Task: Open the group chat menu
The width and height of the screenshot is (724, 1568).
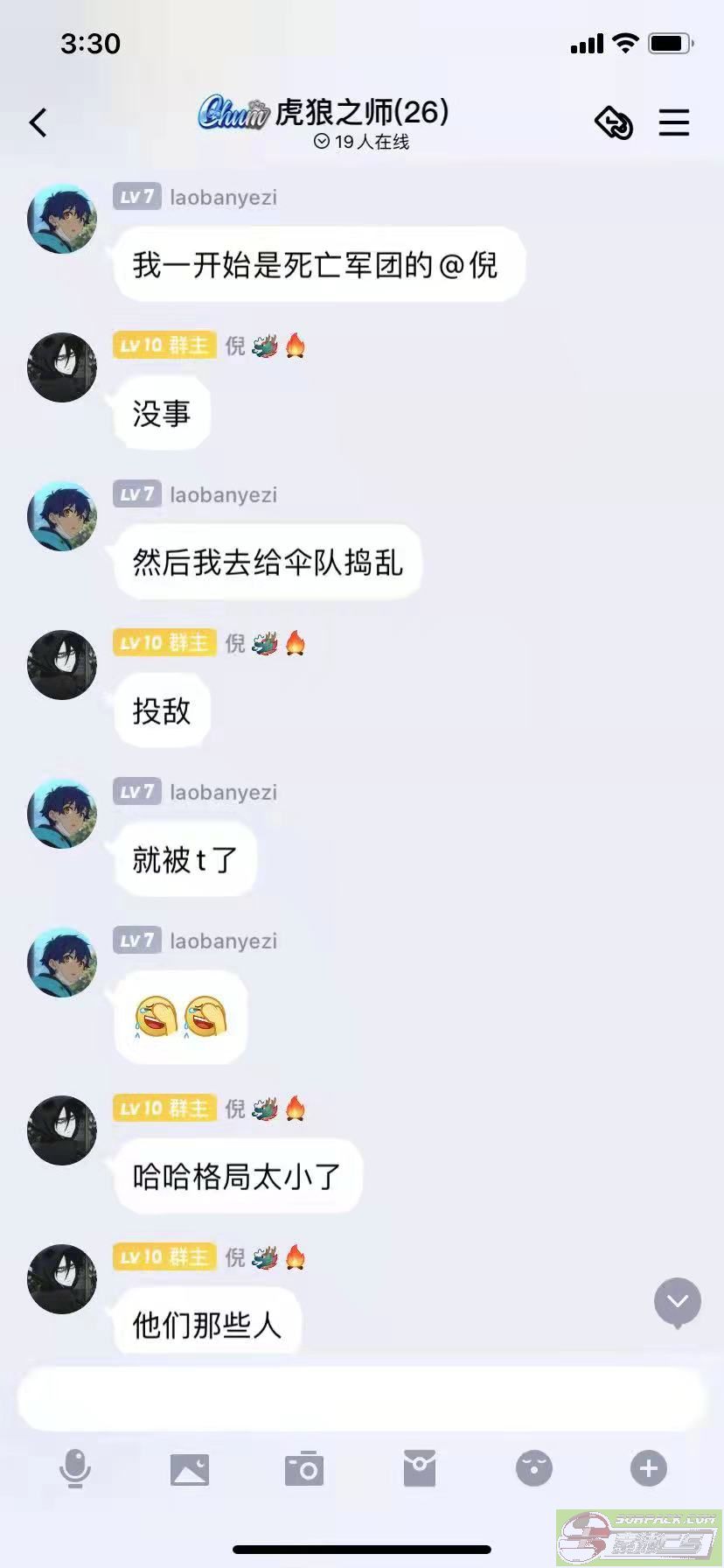Action: tap(673, 122)
